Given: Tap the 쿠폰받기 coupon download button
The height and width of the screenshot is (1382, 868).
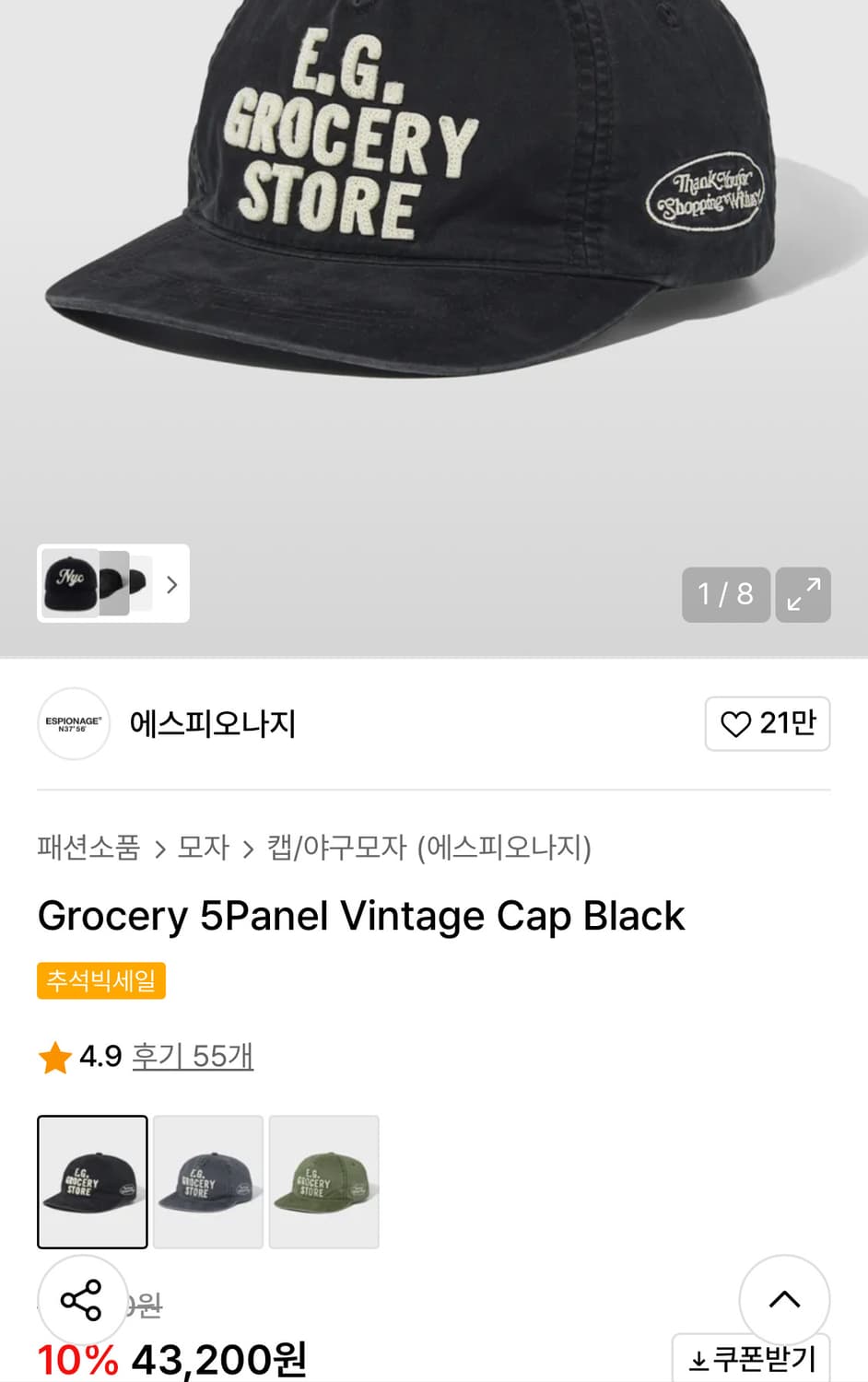Looking at the screenshot, I should click(x=752, y=1359).
